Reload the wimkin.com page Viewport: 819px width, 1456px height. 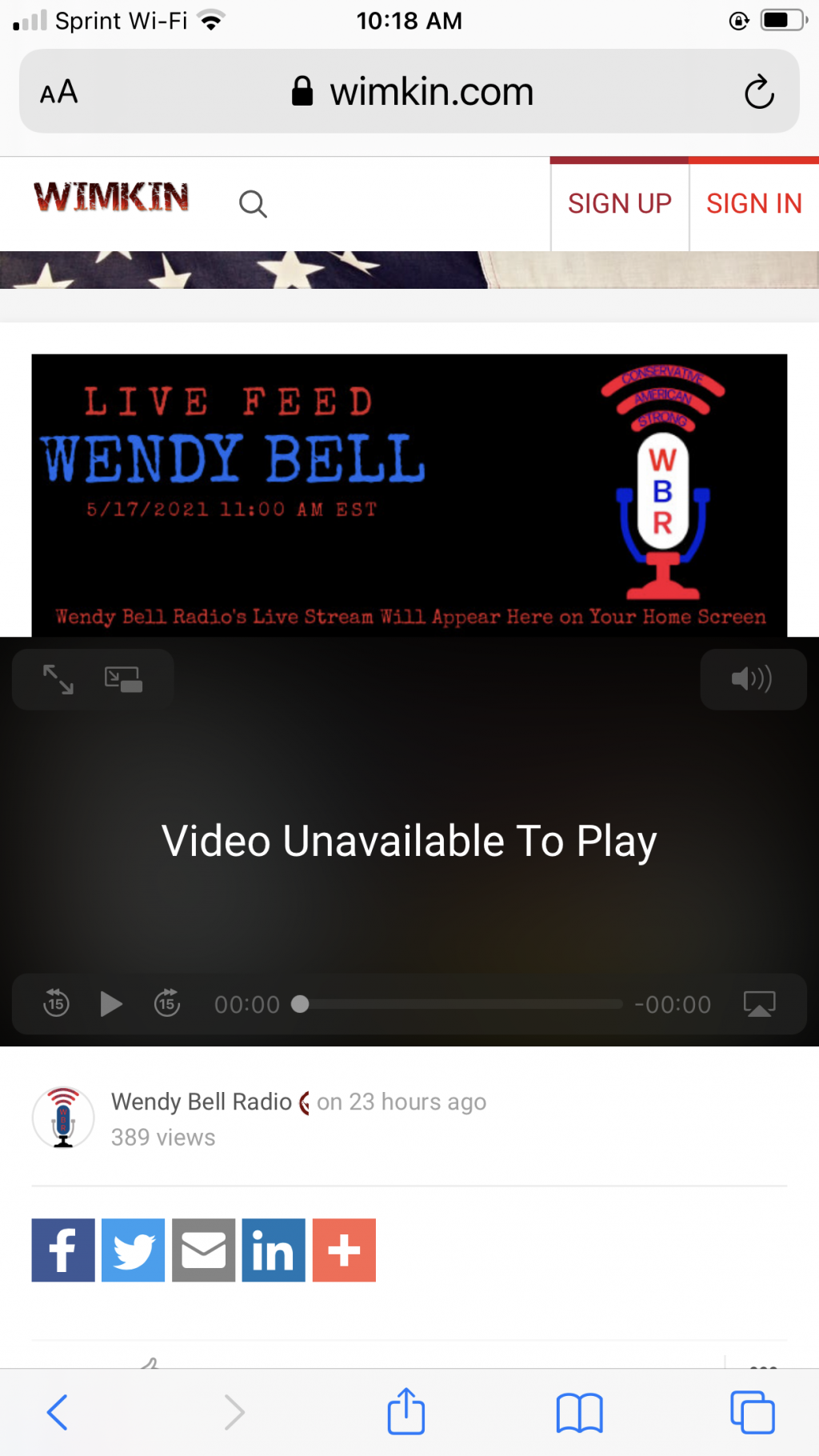pyautogui.click(x=758, y=92)
